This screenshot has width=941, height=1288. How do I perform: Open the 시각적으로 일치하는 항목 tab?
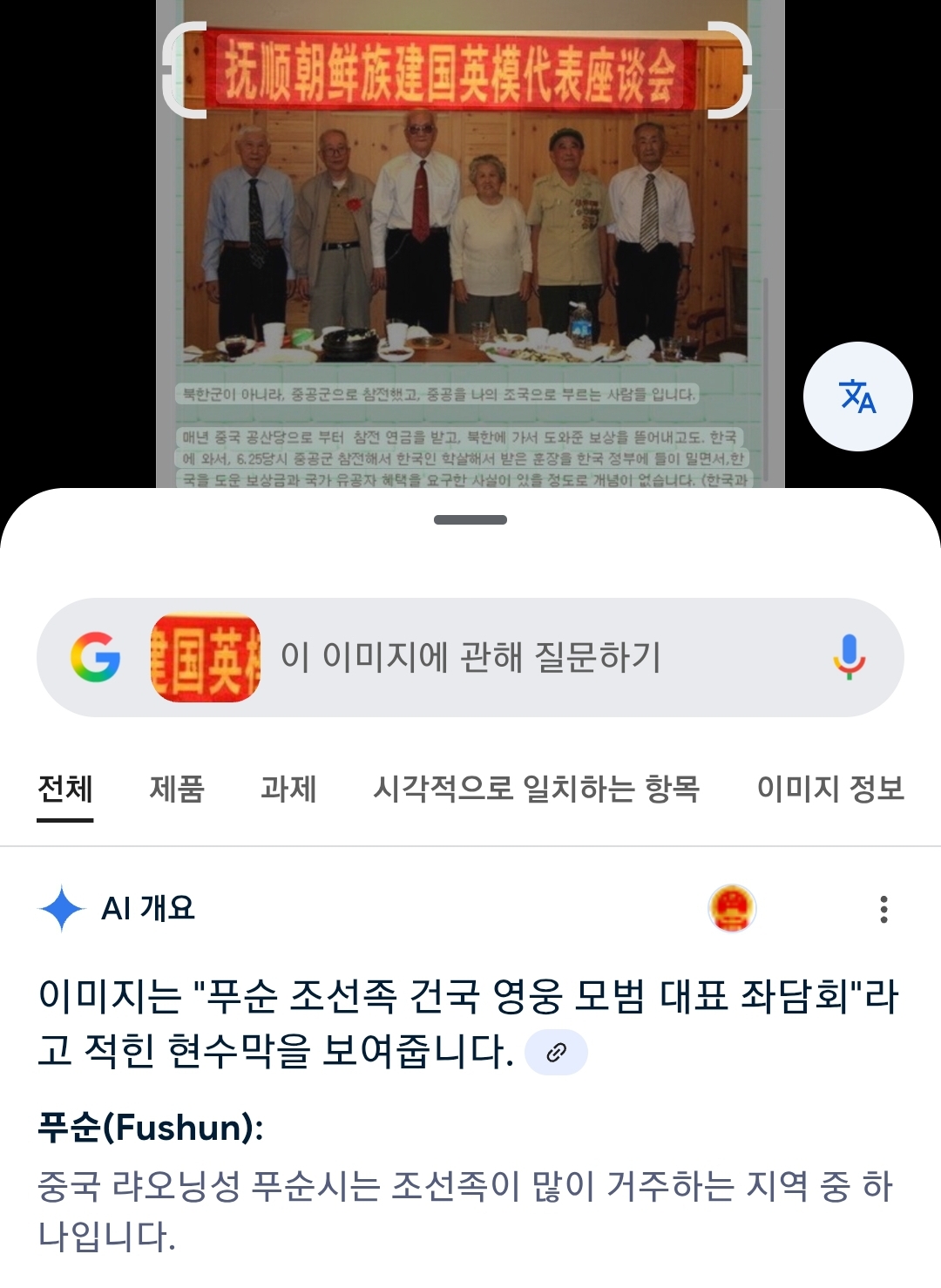point(536,789)
